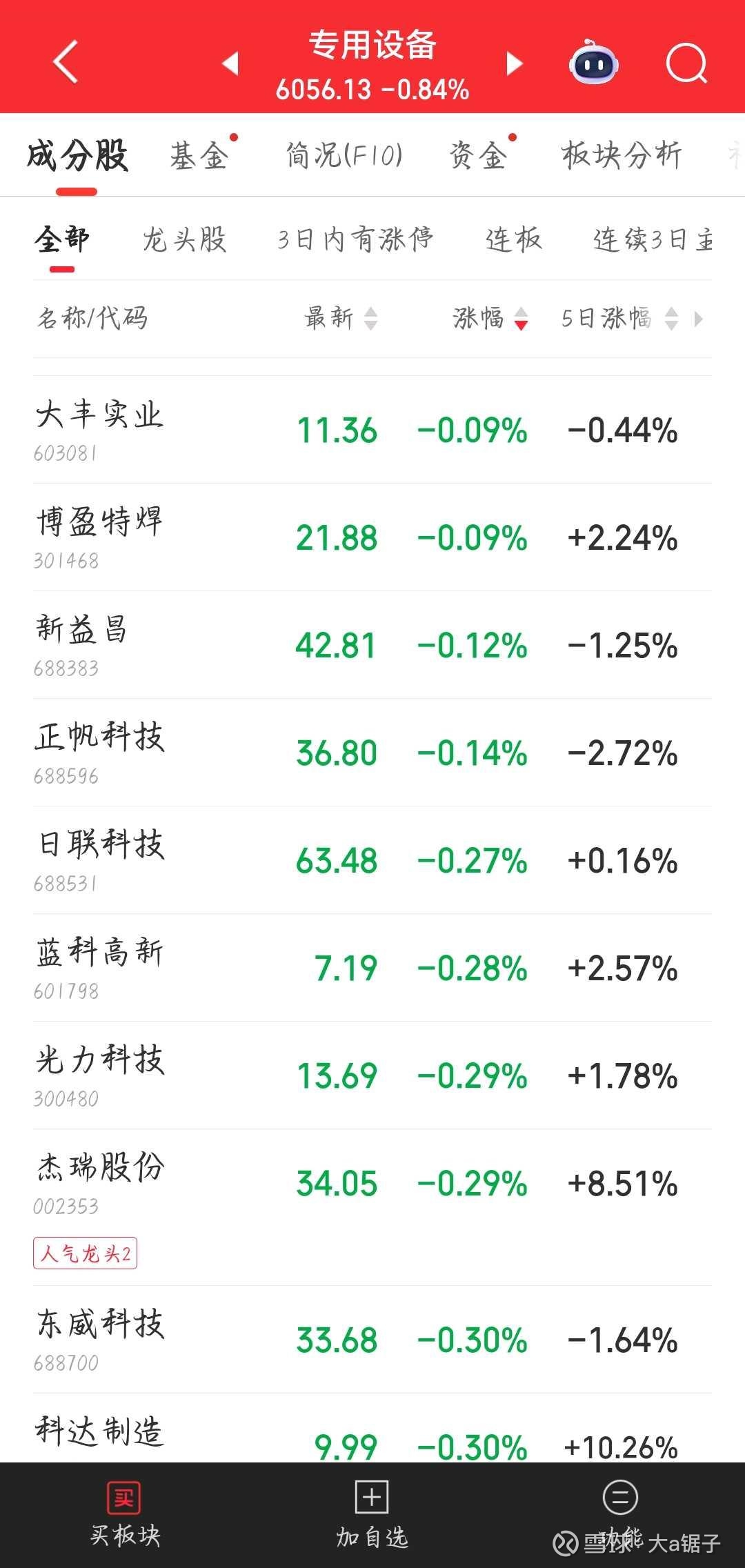This screenshot has height=1568, width=745.
Task: Open the robot assistant icon
Action: pyautogui.click(x=593, y=62)
